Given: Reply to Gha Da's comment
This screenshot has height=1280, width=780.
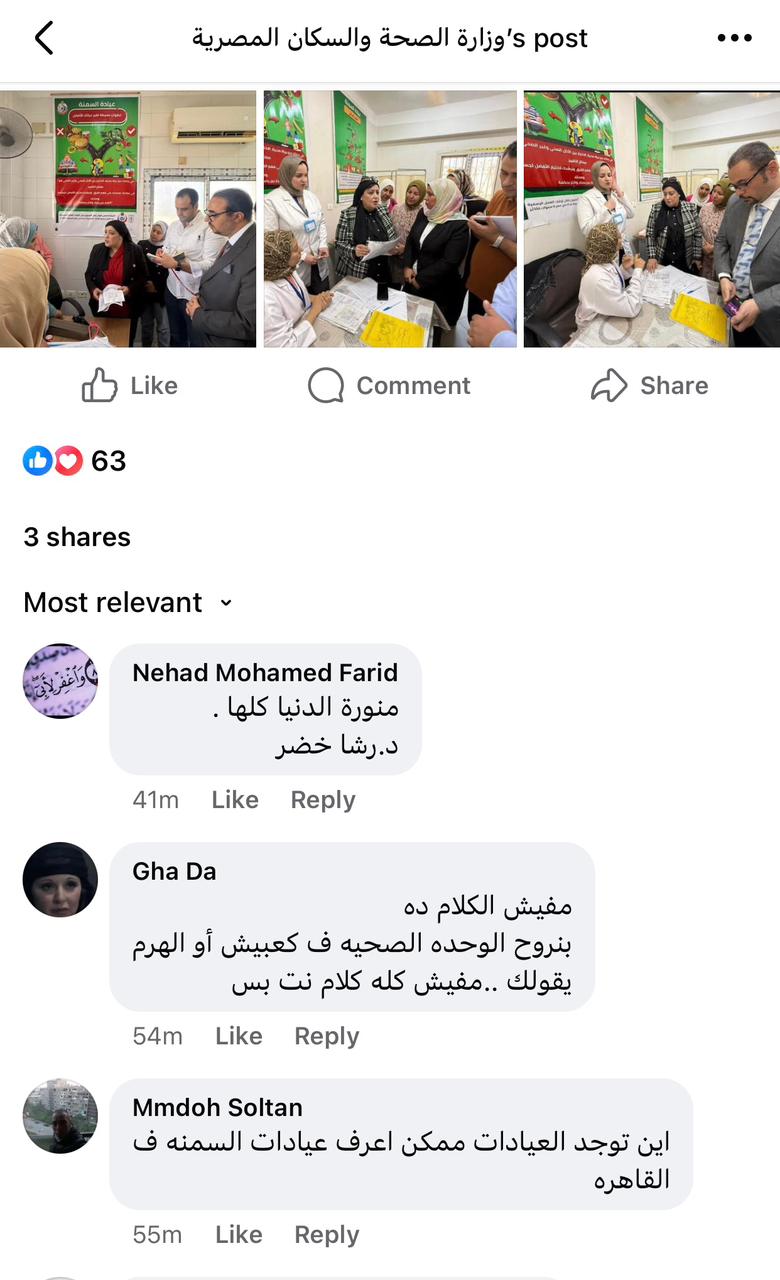Looking at the screenshot, I should 326,1036.
